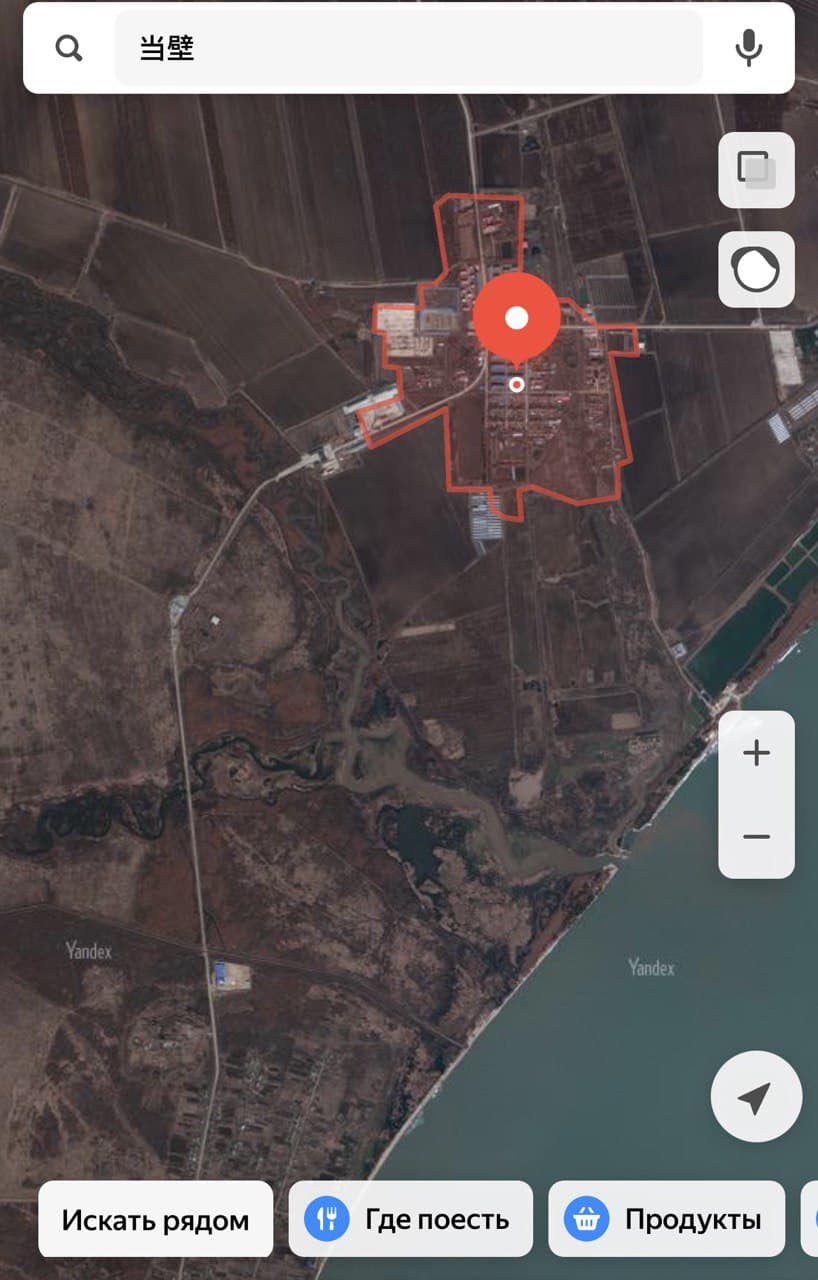Start voice search with the microphone
The height and width of the screenshot is (1280, 818).
coord(748,48)
